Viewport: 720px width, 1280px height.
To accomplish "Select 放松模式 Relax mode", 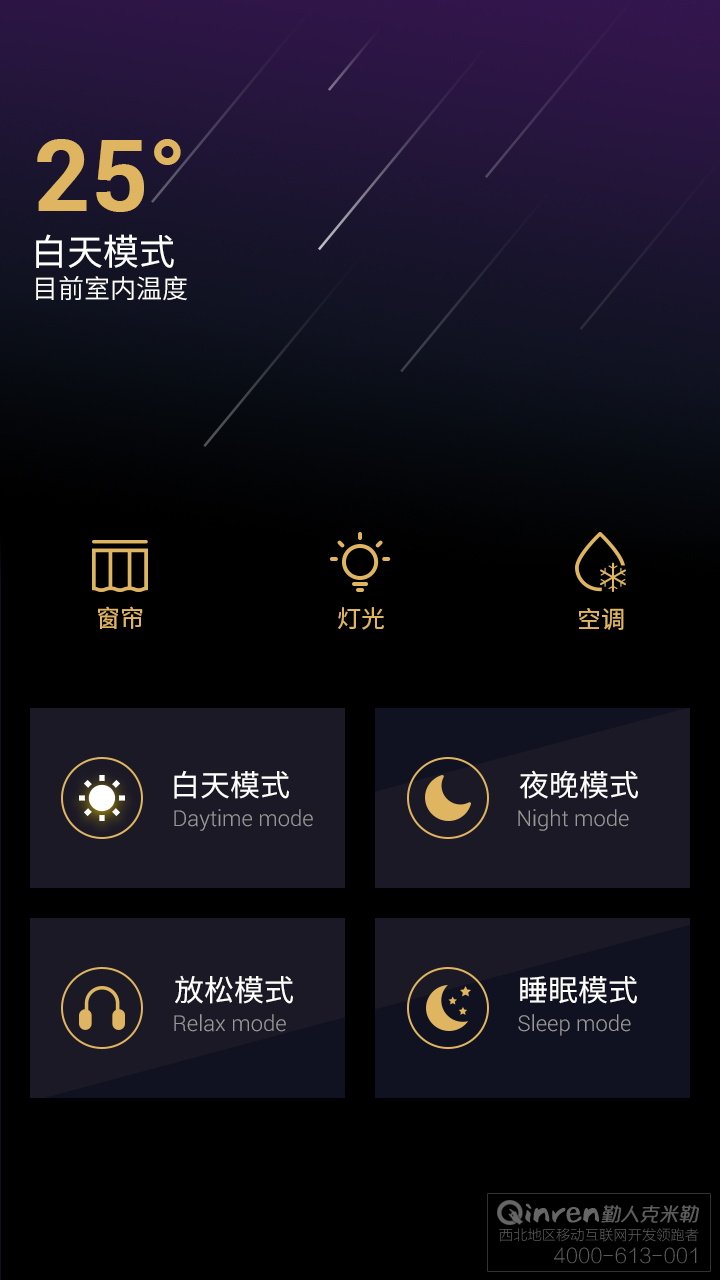I will click(187, 1008).
